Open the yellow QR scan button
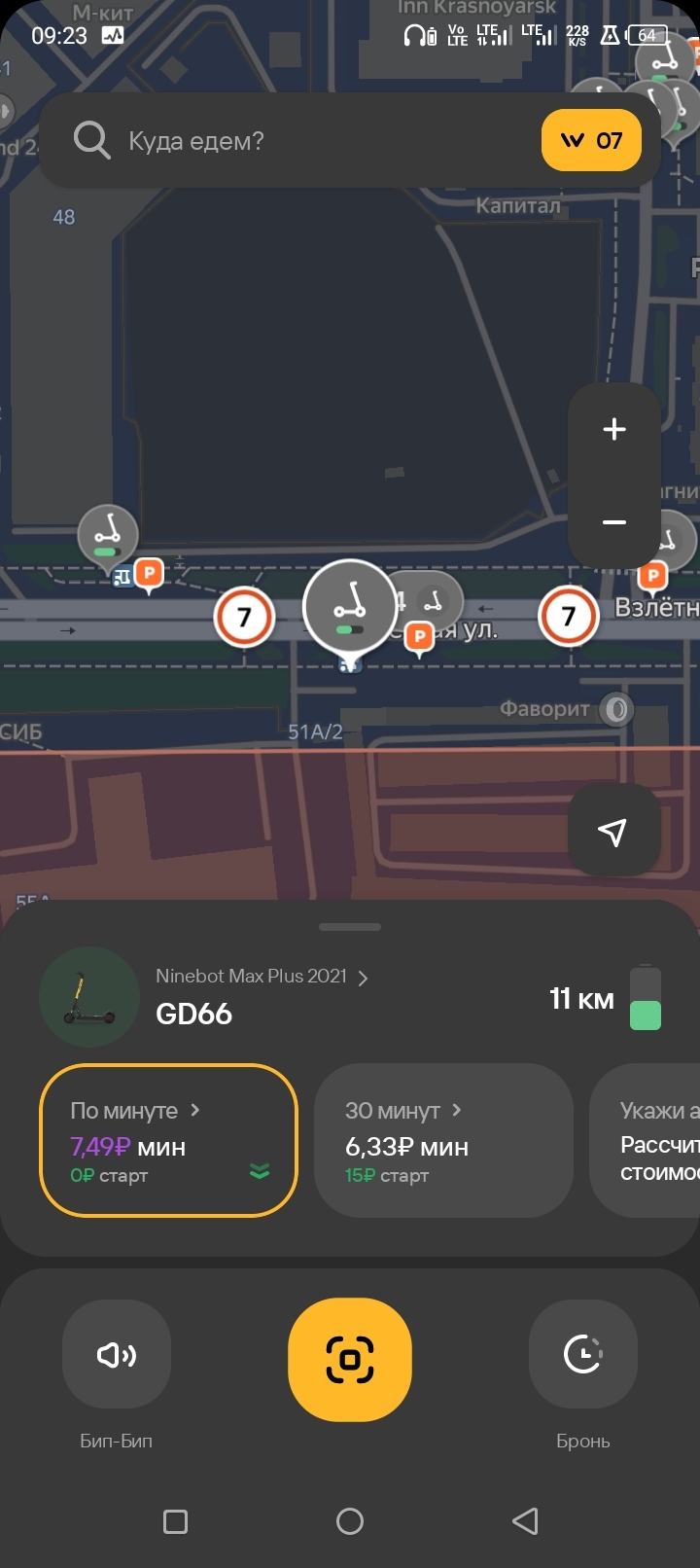The image size is (700, 1568). [x=350, y=1360]
